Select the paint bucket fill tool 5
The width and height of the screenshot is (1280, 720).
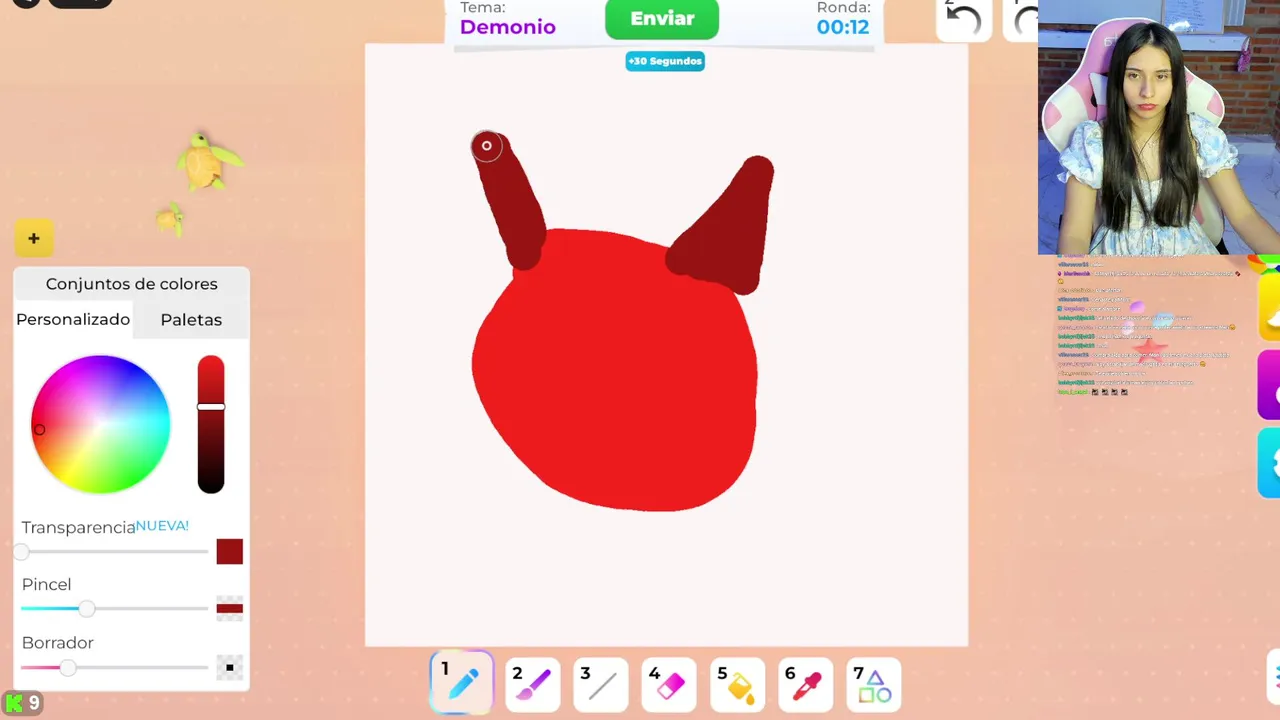pos(737,684)
